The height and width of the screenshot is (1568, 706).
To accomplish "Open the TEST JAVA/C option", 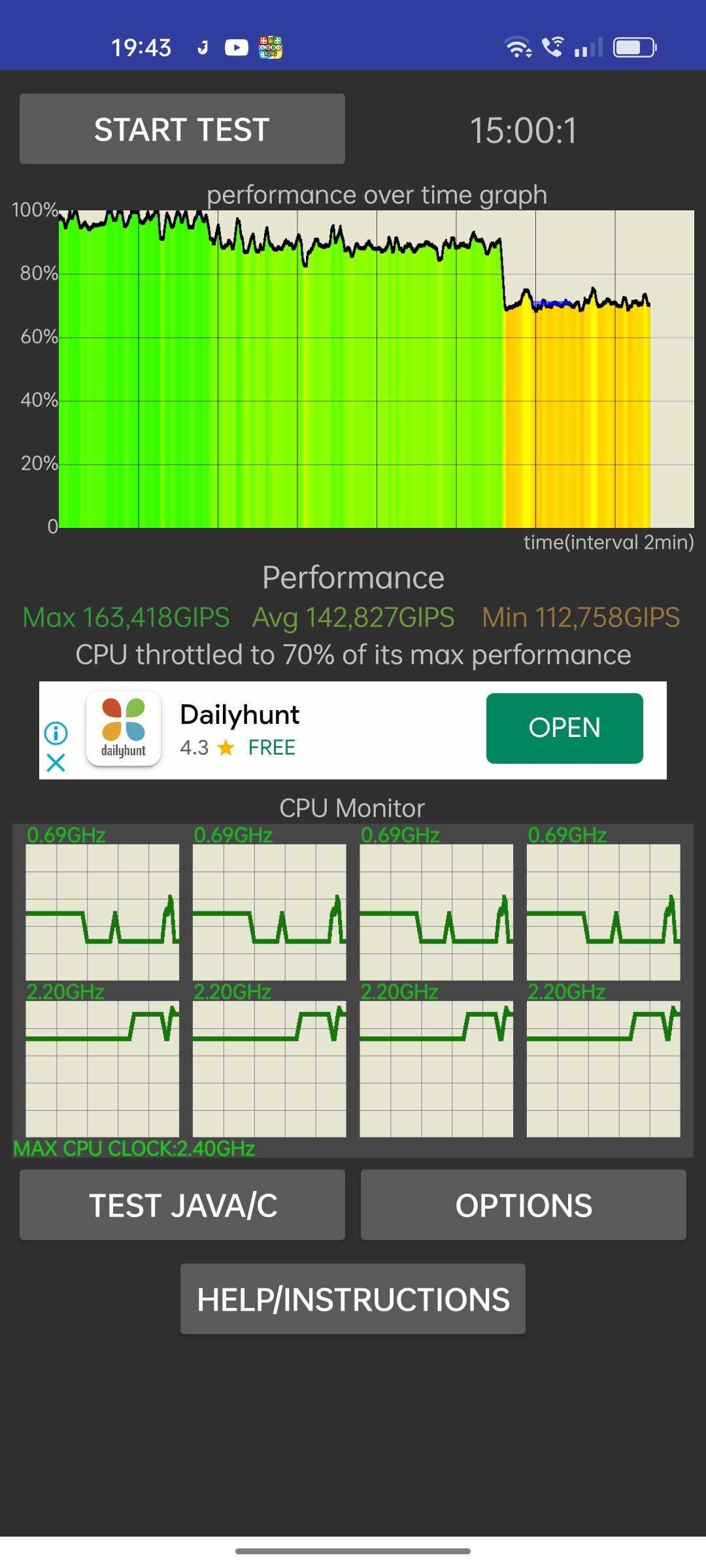I will tap(182, 1205).
